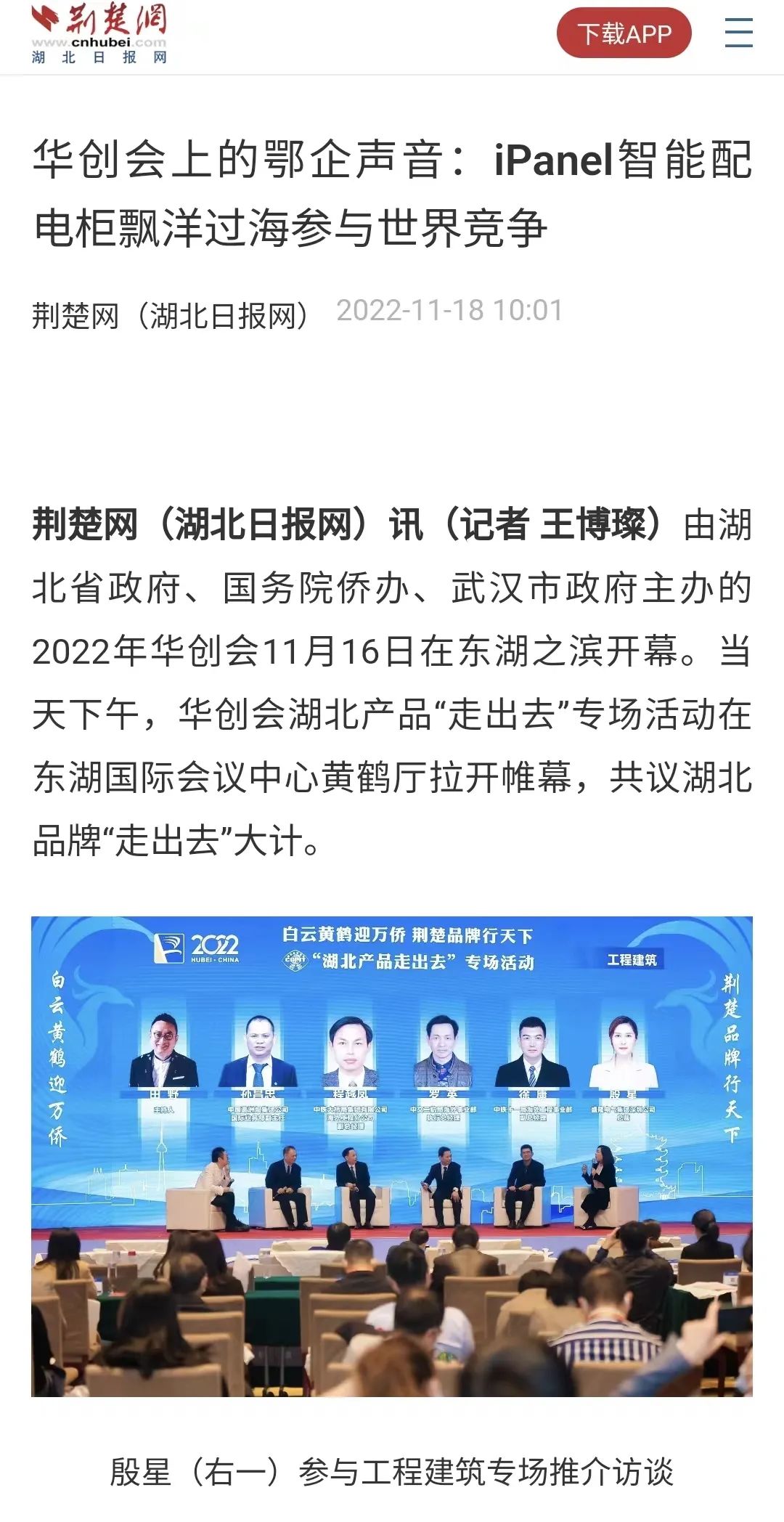
Task: Open the 荆楚网 homepage logo
Action: [x=99, y=33]
